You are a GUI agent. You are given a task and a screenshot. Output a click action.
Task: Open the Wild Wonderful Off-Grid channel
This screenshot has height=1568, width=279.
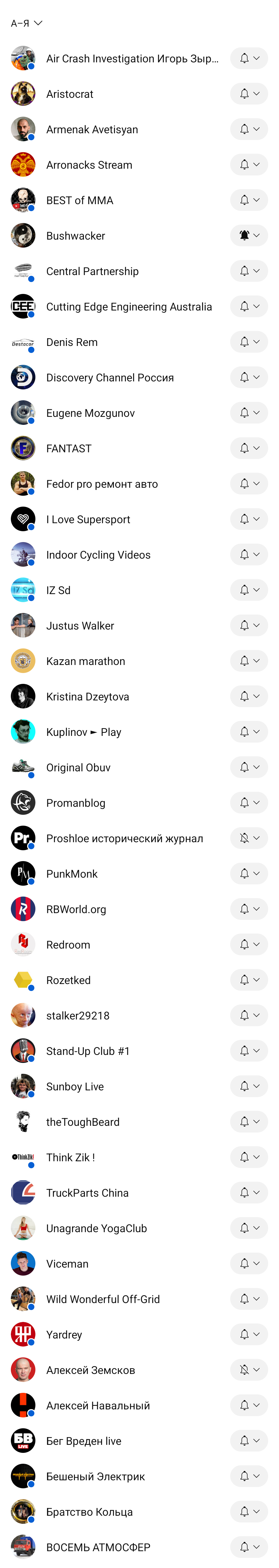[x=103, y=1299]
